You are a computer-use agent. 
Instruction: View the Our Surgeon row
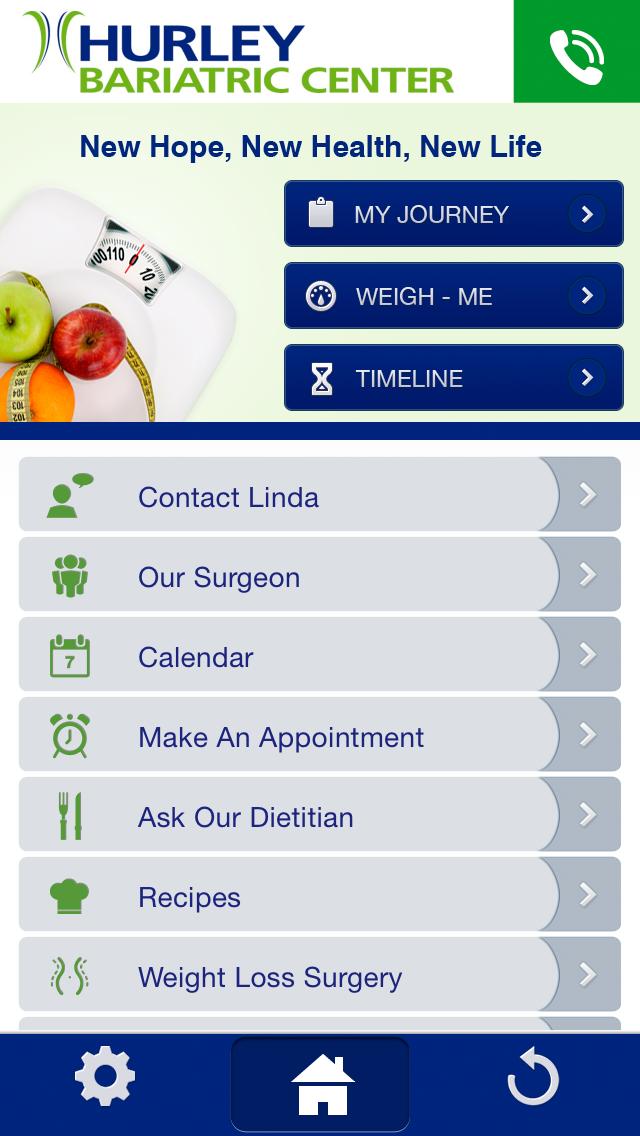click(319, 576)
